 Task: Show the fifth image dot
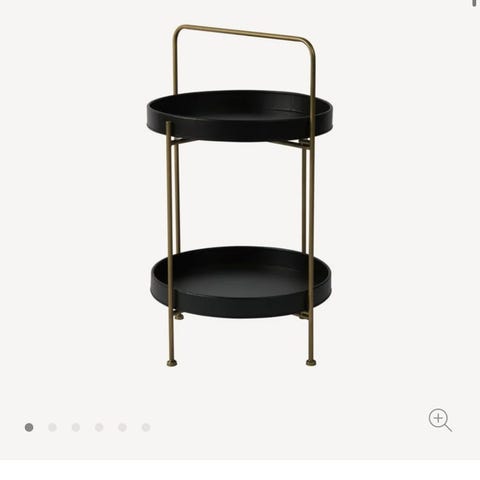[x=123, y=427]
